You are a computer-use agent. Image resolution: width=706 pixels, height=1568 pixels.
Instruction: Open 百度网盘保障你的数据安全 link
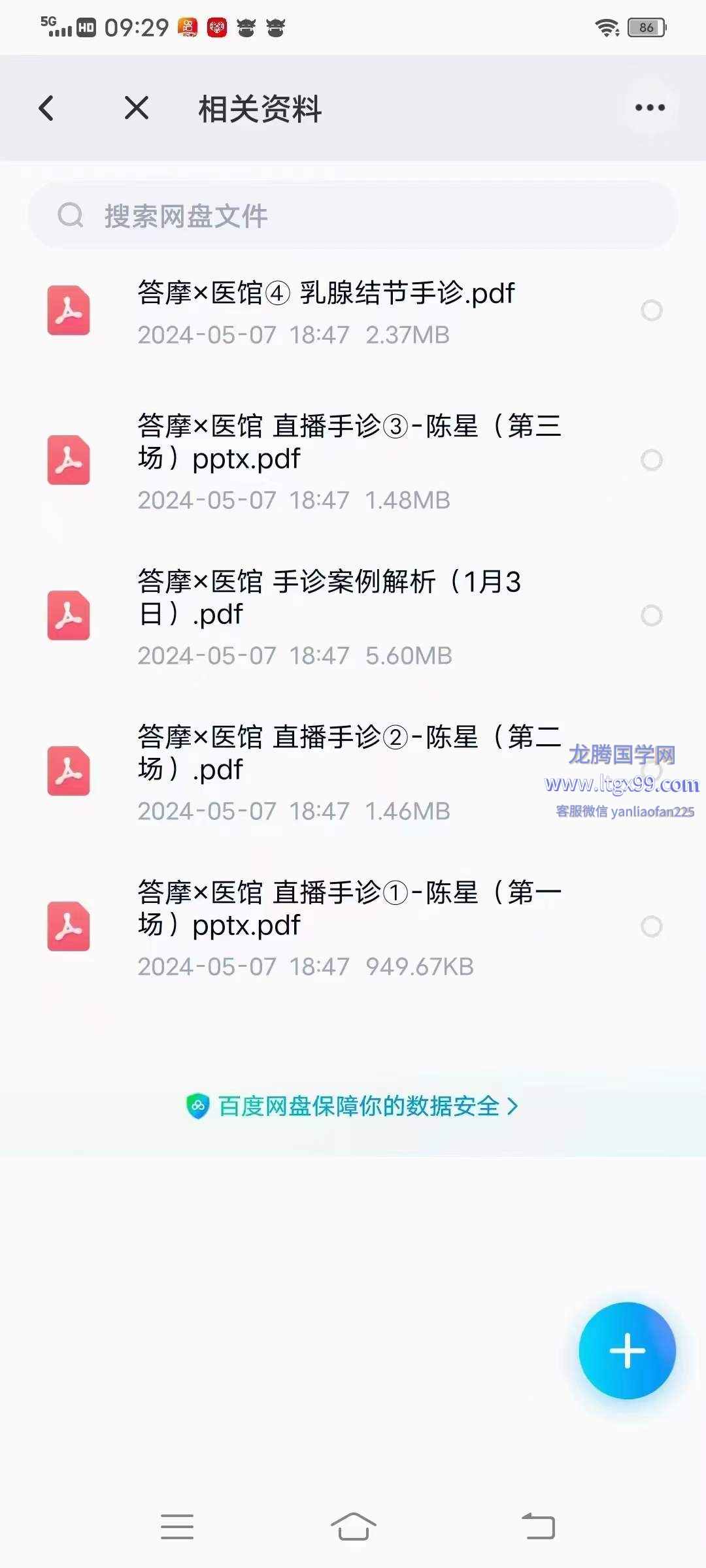353,1106
